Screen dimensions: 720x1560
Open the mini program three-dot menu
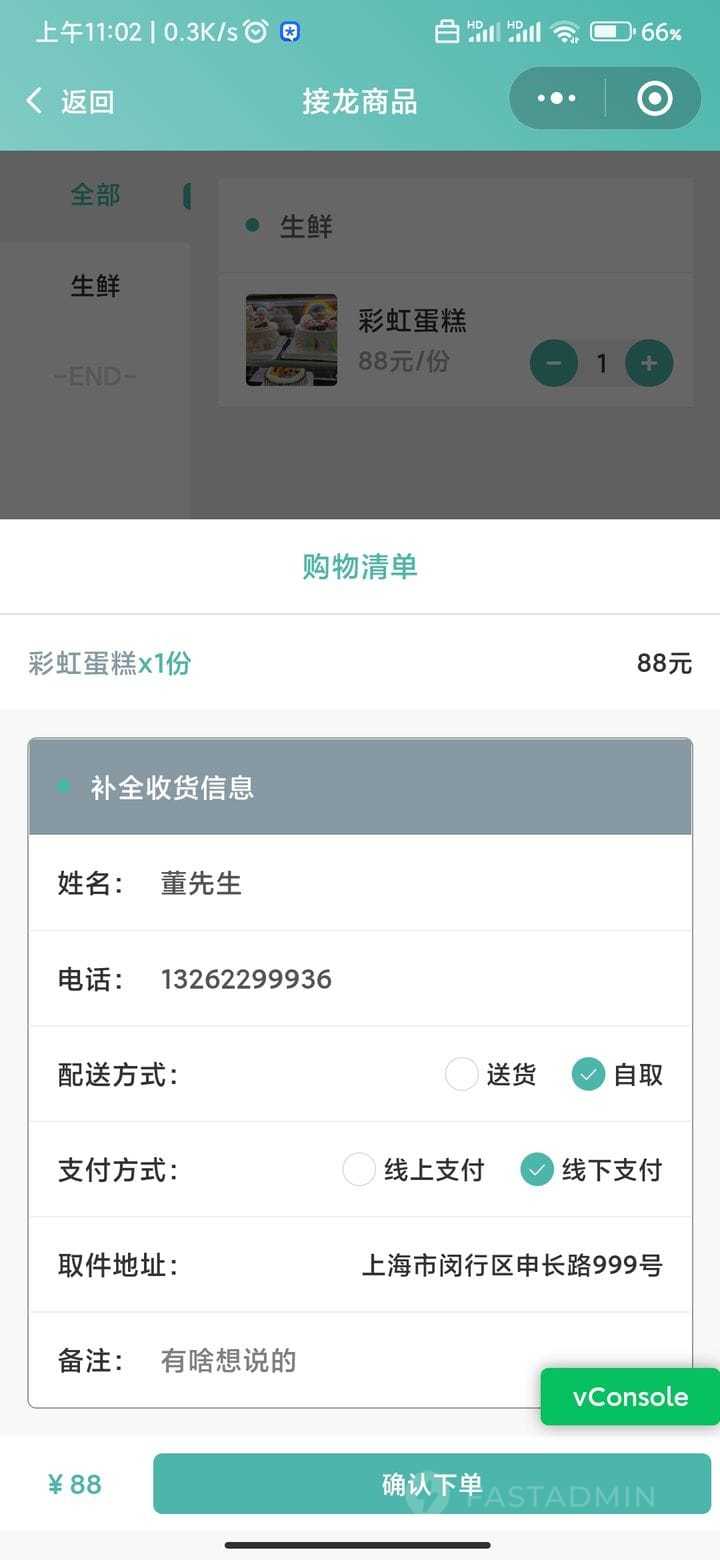(x=557, y=98)
